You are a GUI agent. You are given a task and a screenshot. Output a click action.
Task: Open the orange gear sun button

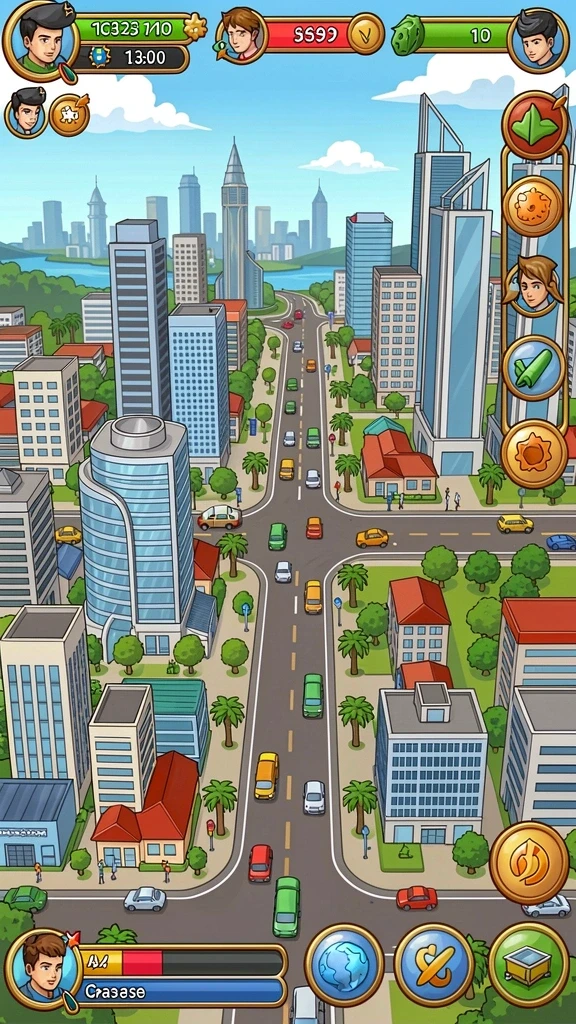coord(534,453)
